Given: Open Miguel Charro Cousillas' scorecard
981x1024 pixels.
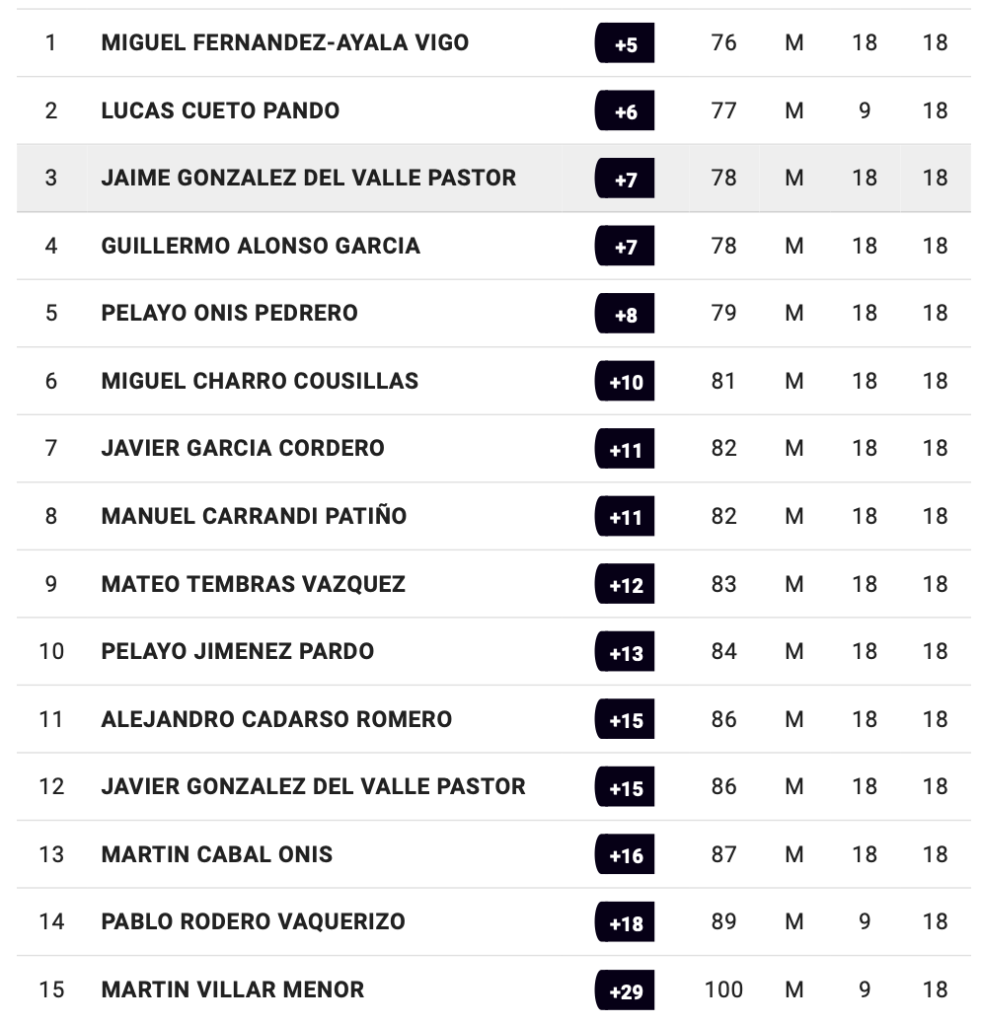Looking at the screenshot, I should point(259,381).
